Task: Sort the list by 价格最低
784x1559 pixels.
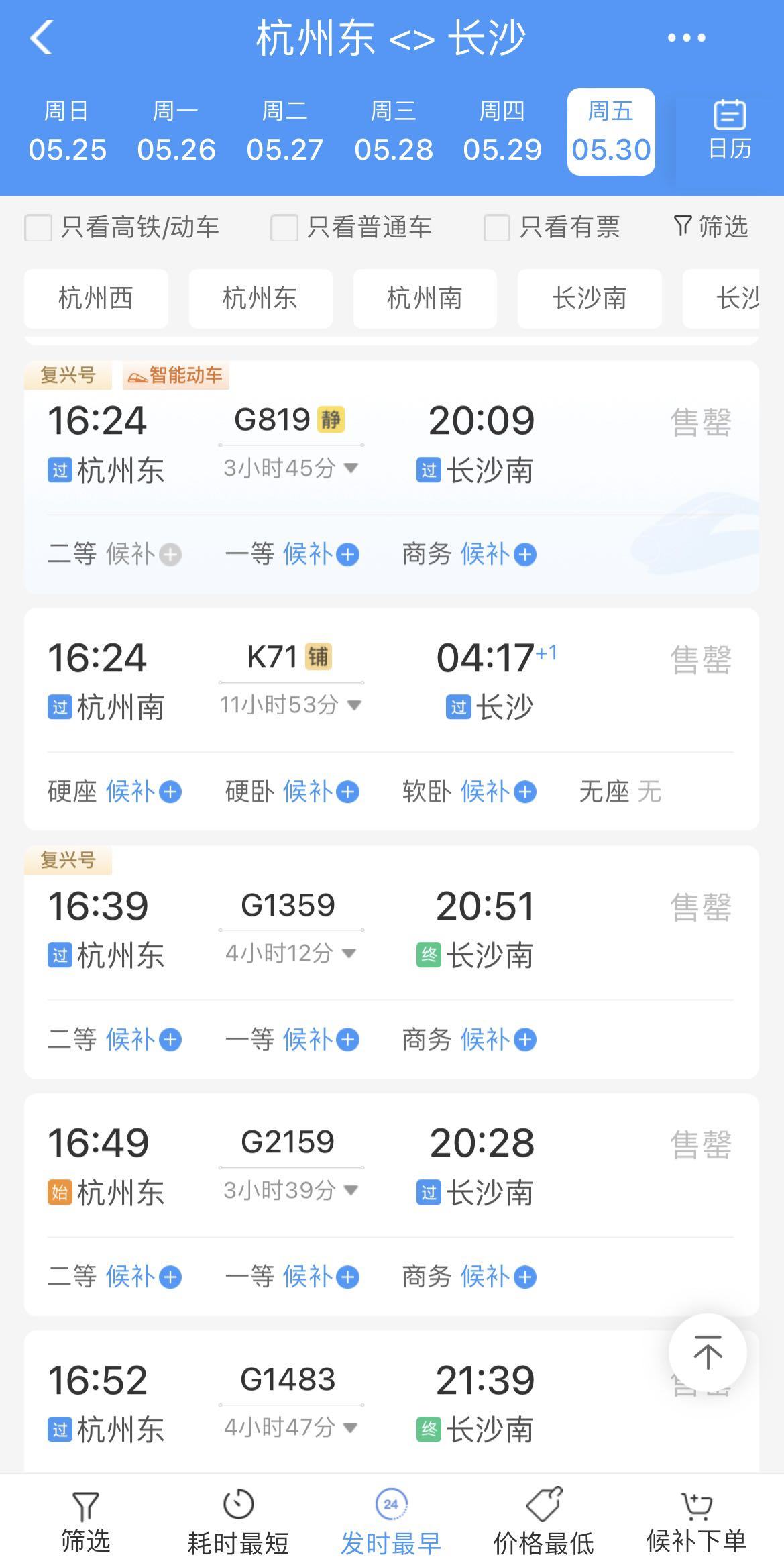Action: 544,1521
